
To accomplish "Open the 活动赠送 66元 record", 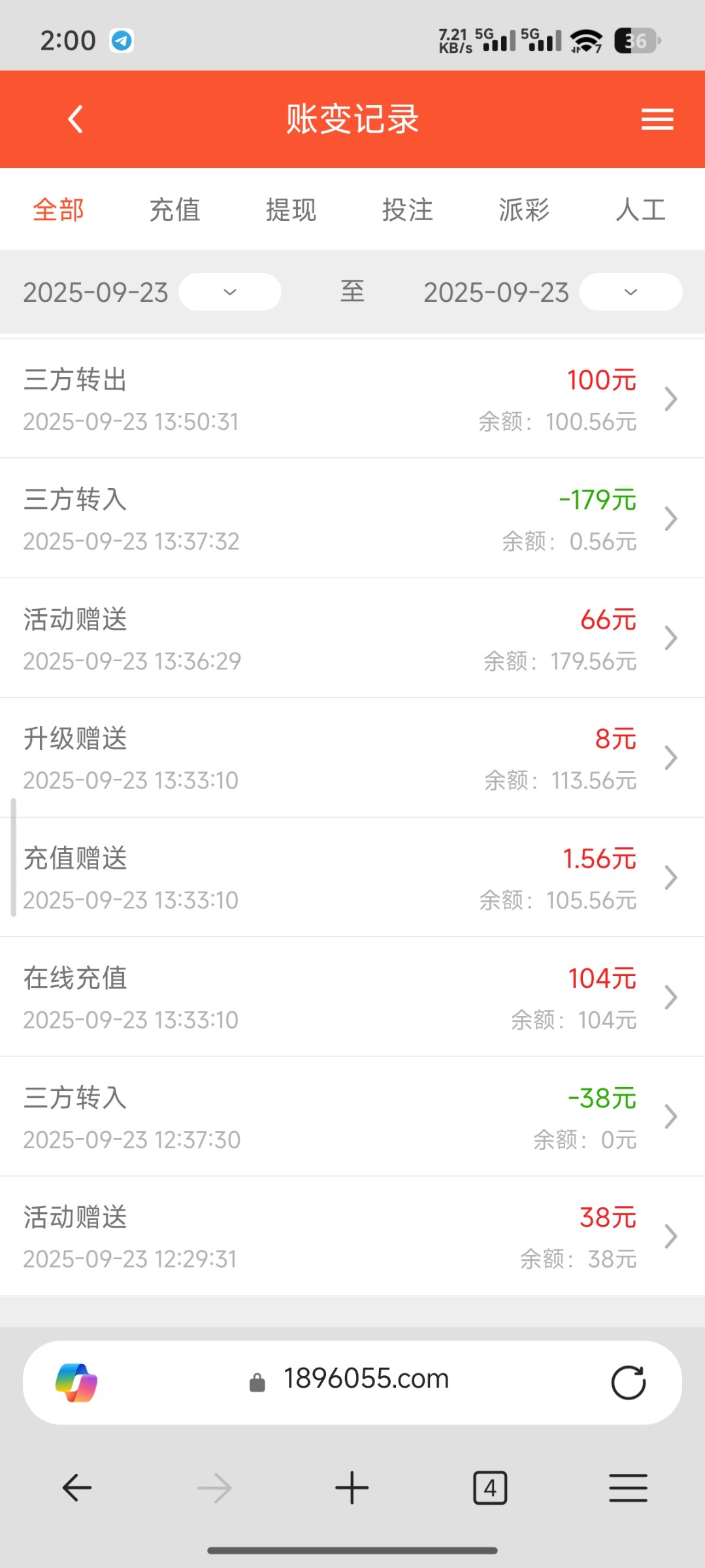I will point(352,638).
